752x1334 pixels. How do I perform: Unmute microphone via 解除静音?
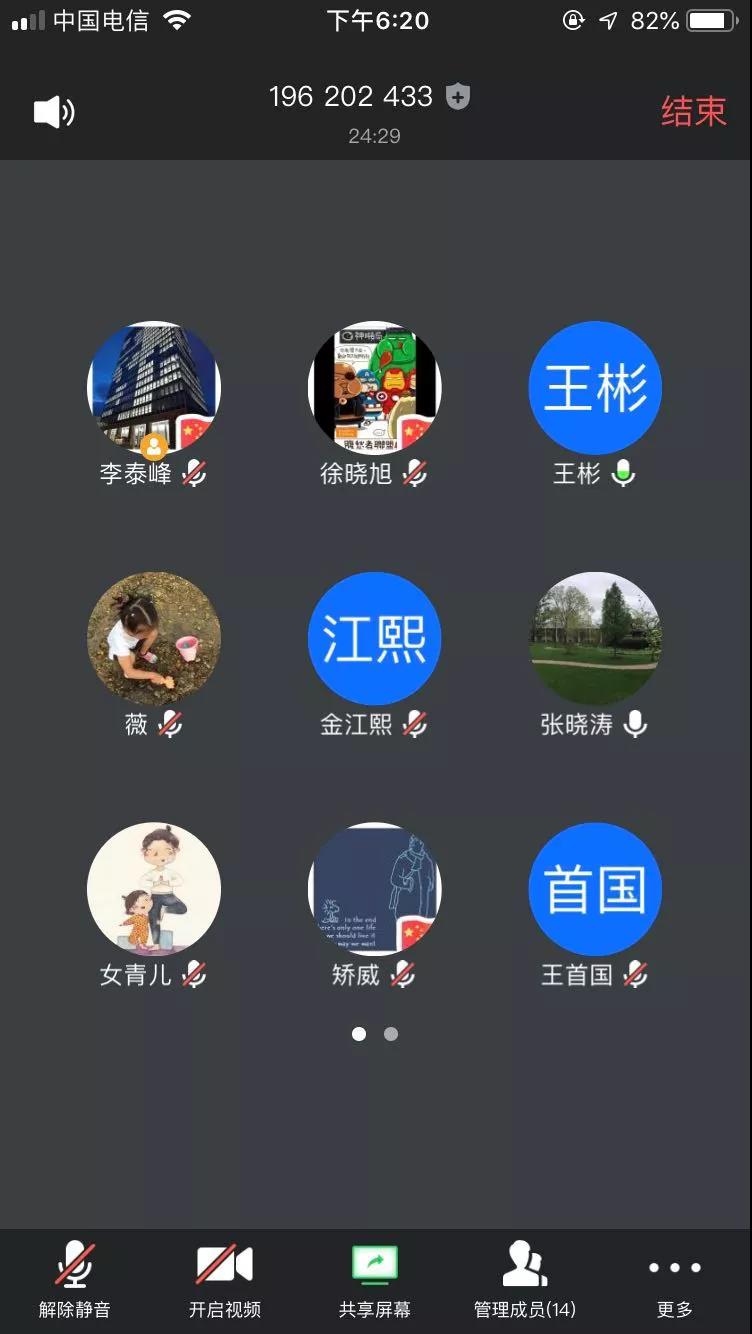(75, 1279)
